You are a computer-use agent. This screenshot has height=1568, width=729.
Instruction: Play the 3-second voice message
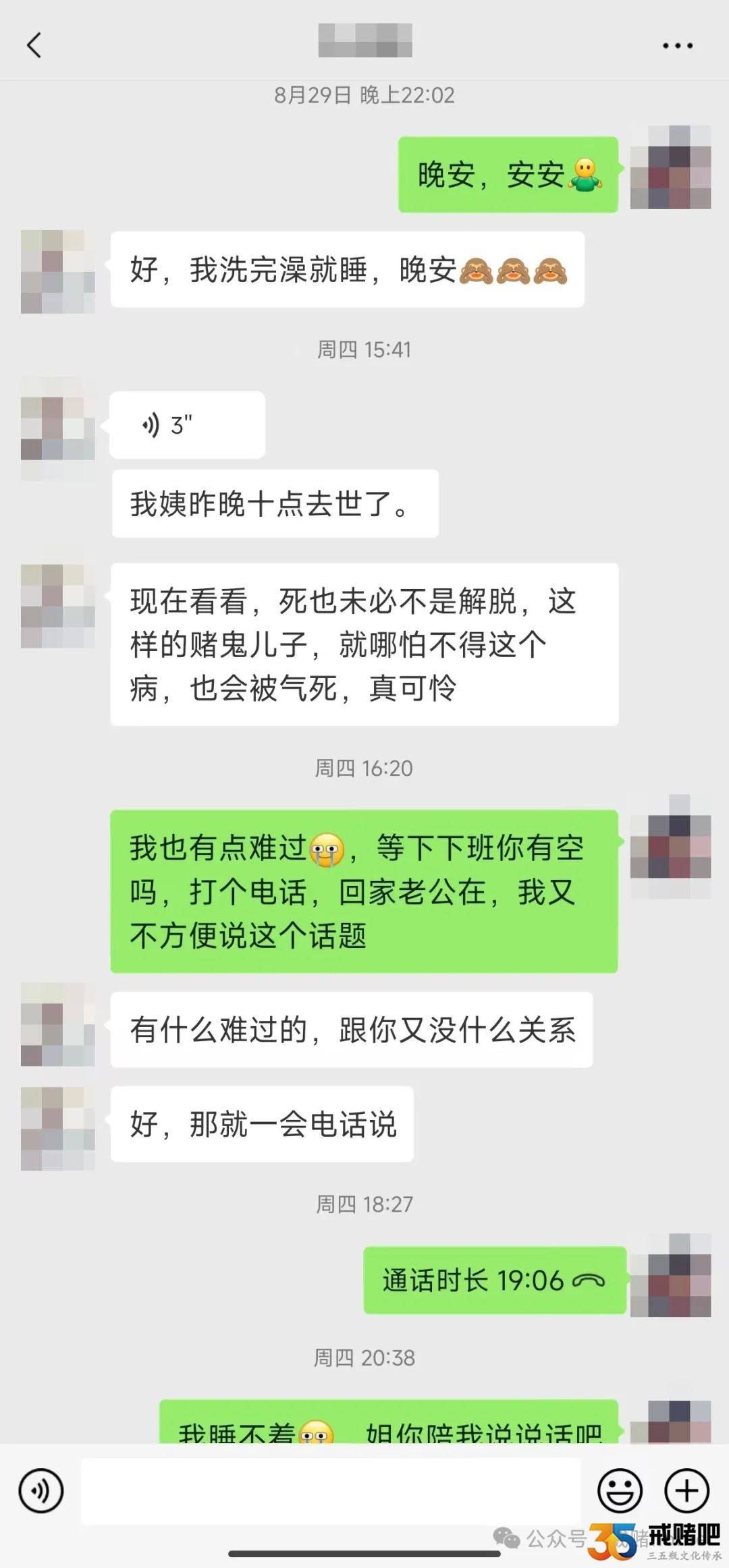tap(187, 425)
